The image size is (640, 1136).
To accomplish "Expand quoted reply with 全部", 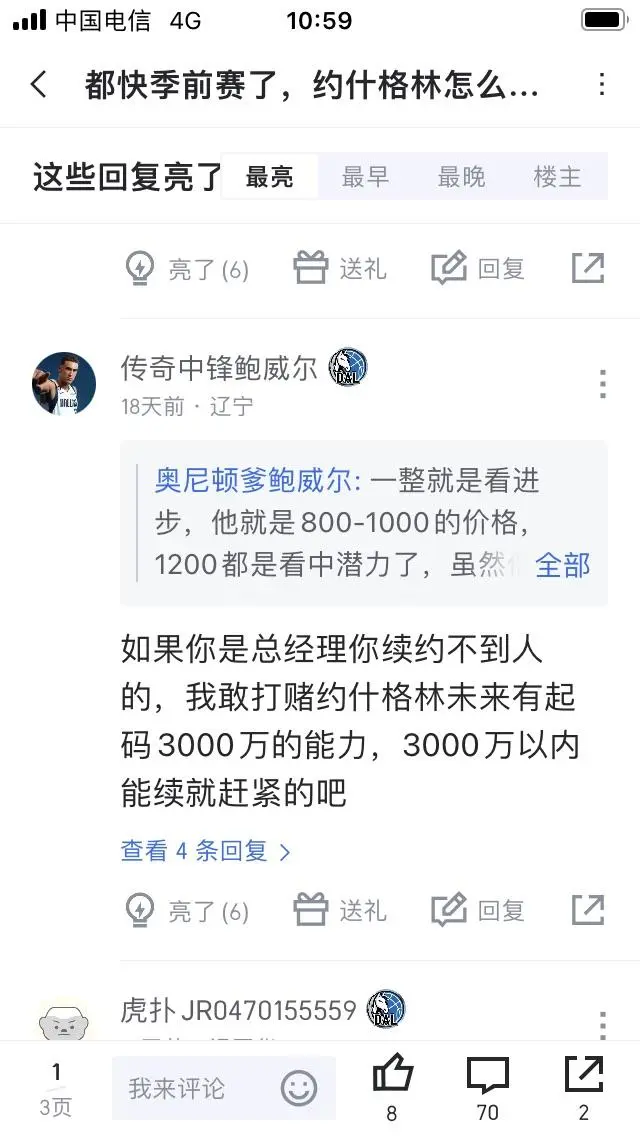I will point(562,565).
